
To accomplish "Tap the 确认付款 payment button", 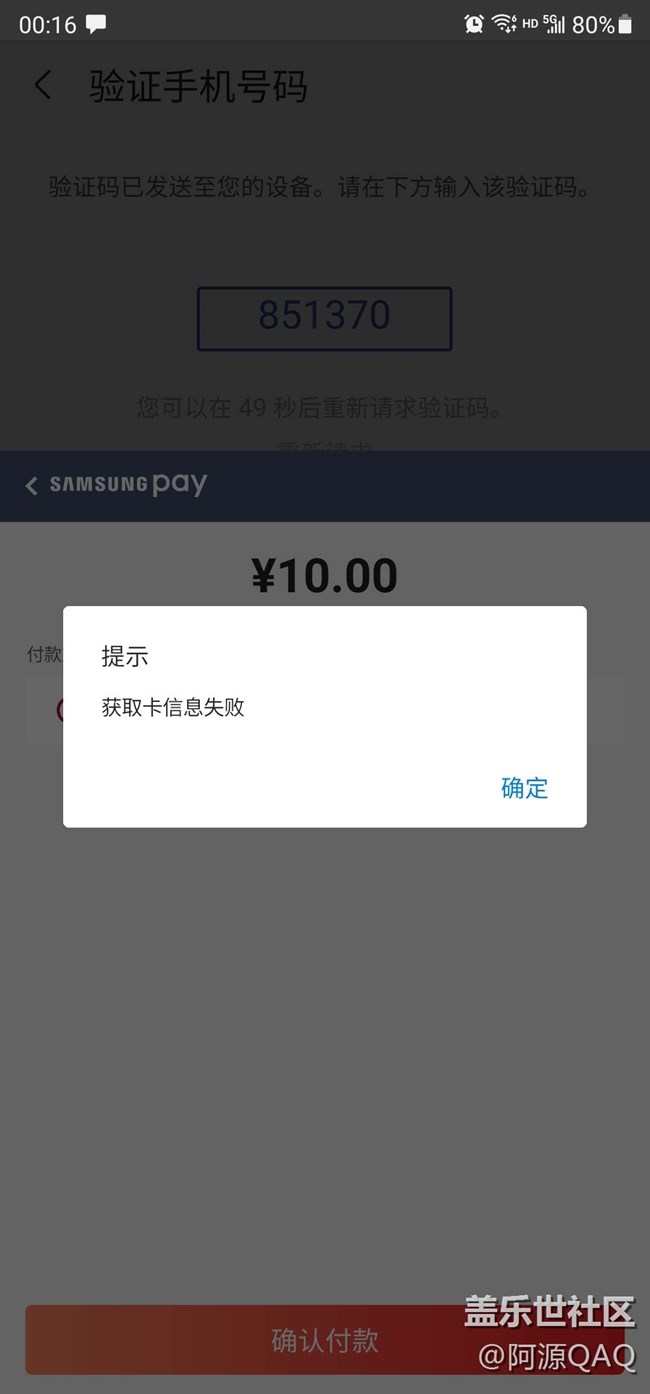I will coord(324,1340).
